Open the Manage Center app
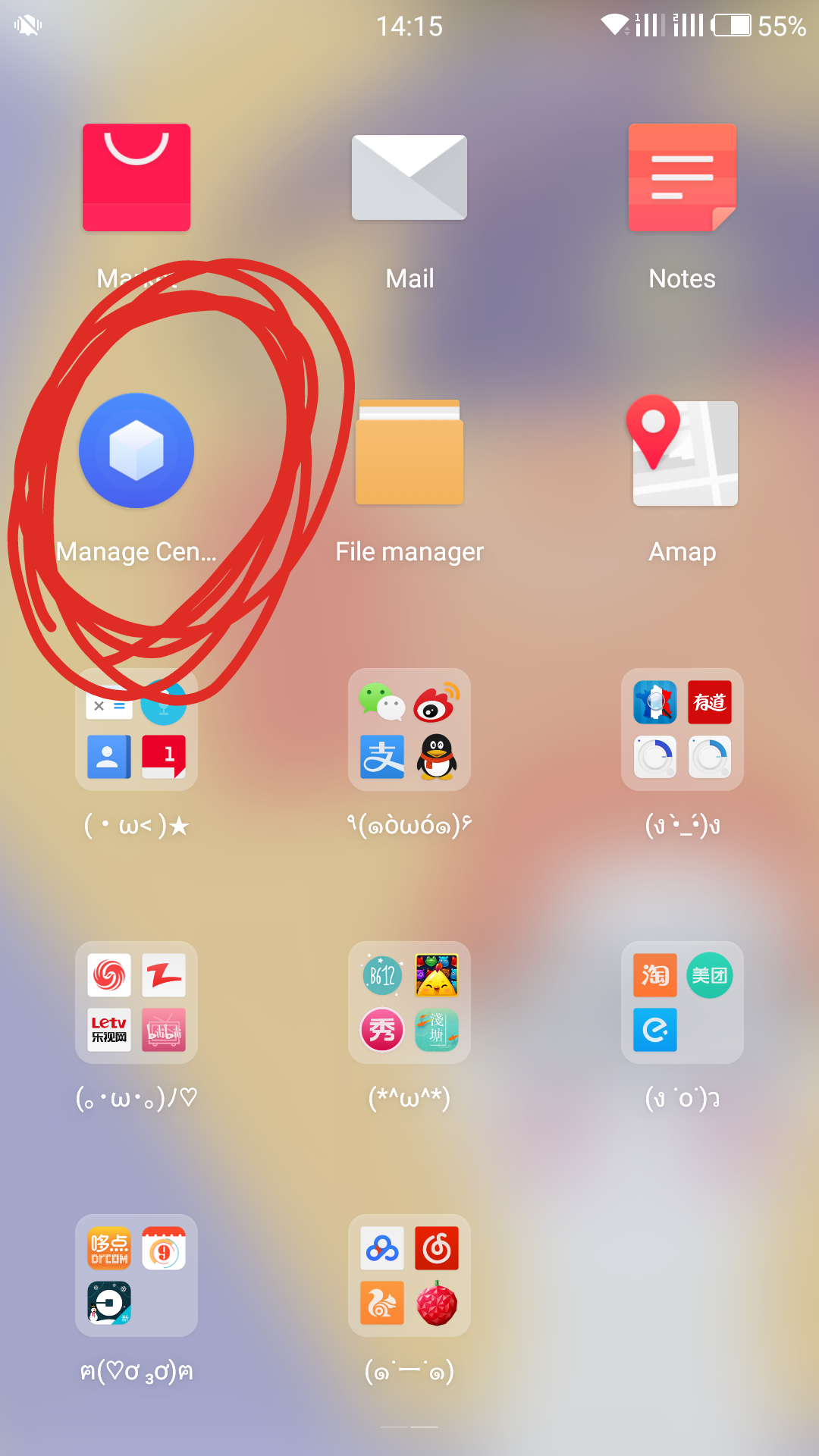819x1456 pixels. [136, 450]
